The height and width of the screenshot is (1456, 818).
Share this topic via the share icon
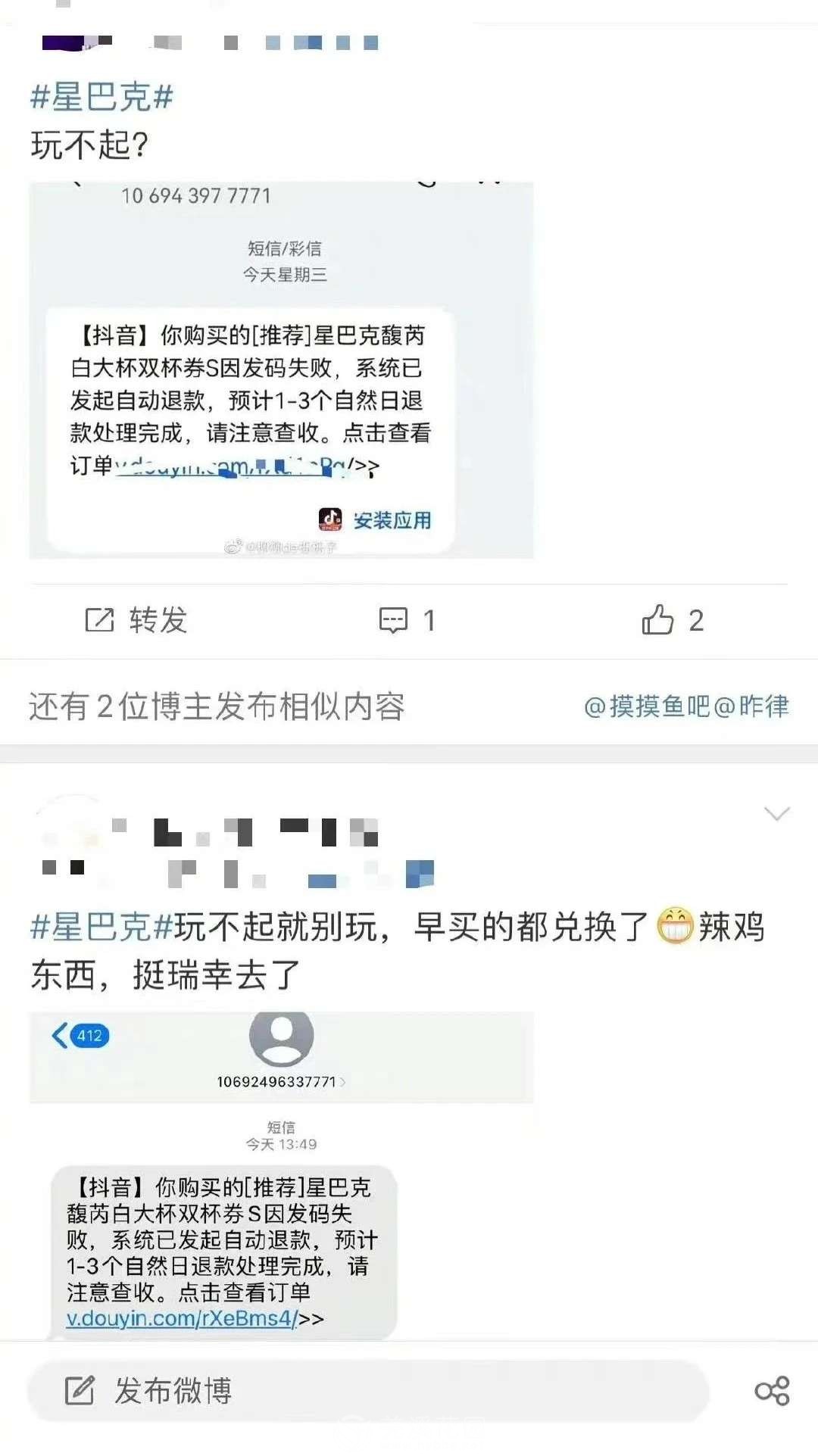click(x=772, y=1391)
